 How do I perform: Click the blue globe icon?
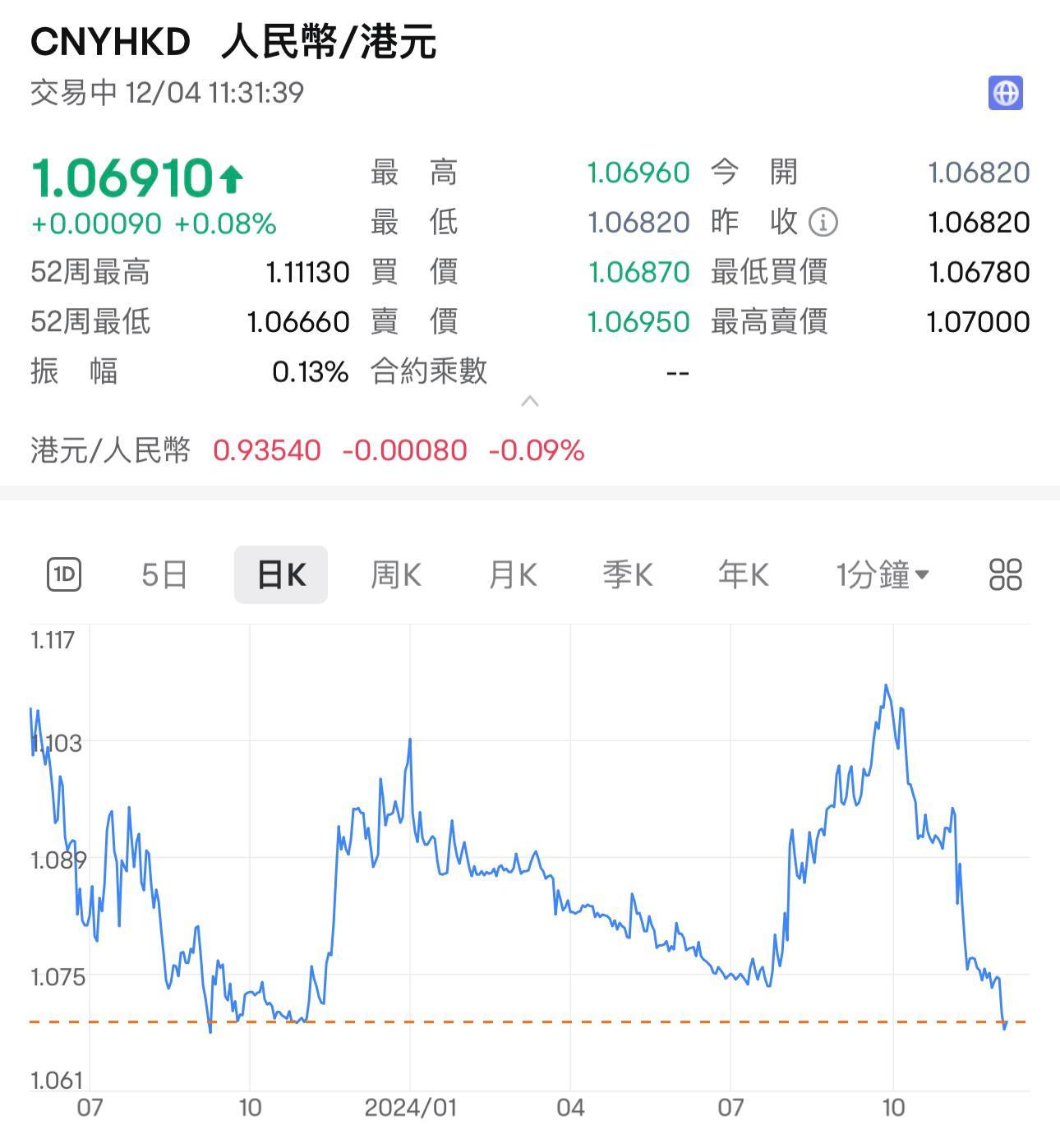tap(1006, 93)
